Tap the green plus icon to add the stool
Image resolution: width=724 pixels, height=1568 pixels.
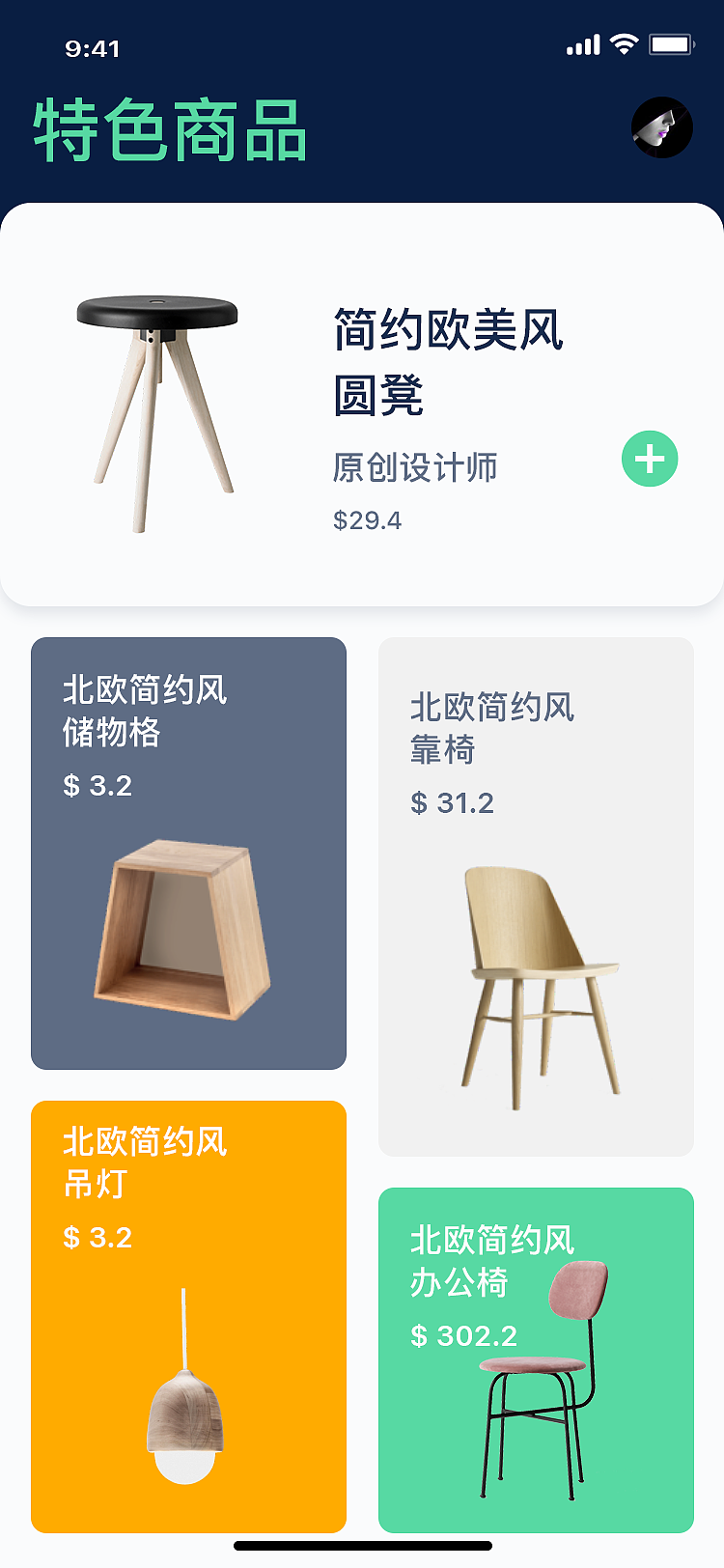pos(649,459)
